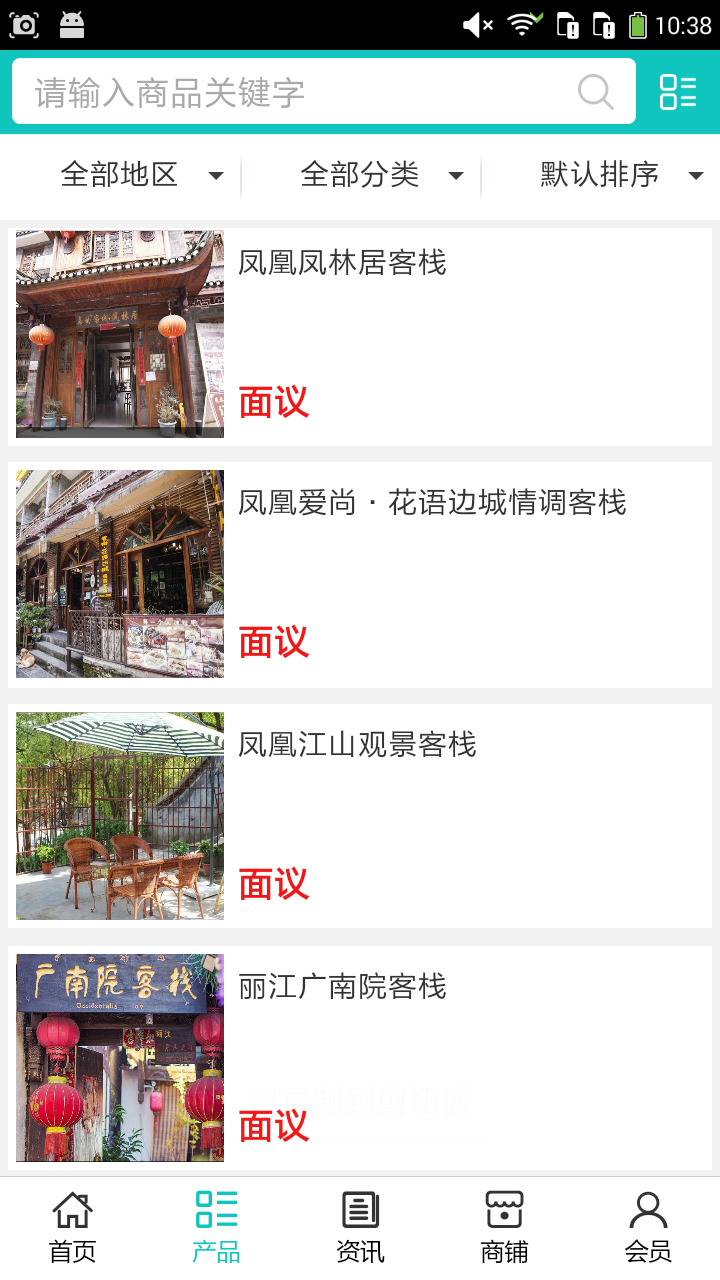The image size is (720, 1280).
Task: View 凤凰爱尚·花语边城情调客栈 details
Action: click(x=360, y=575)
